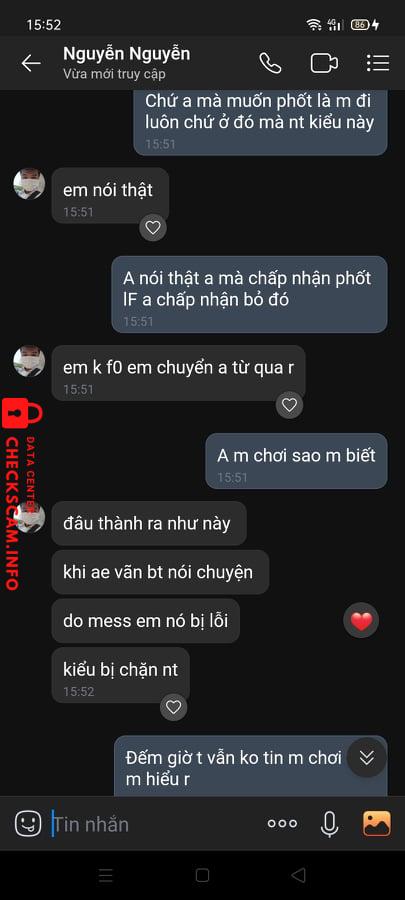Focus the Tin nhắn message field
The width and height of the screenshot is (405, 900).
pos(155,824)
